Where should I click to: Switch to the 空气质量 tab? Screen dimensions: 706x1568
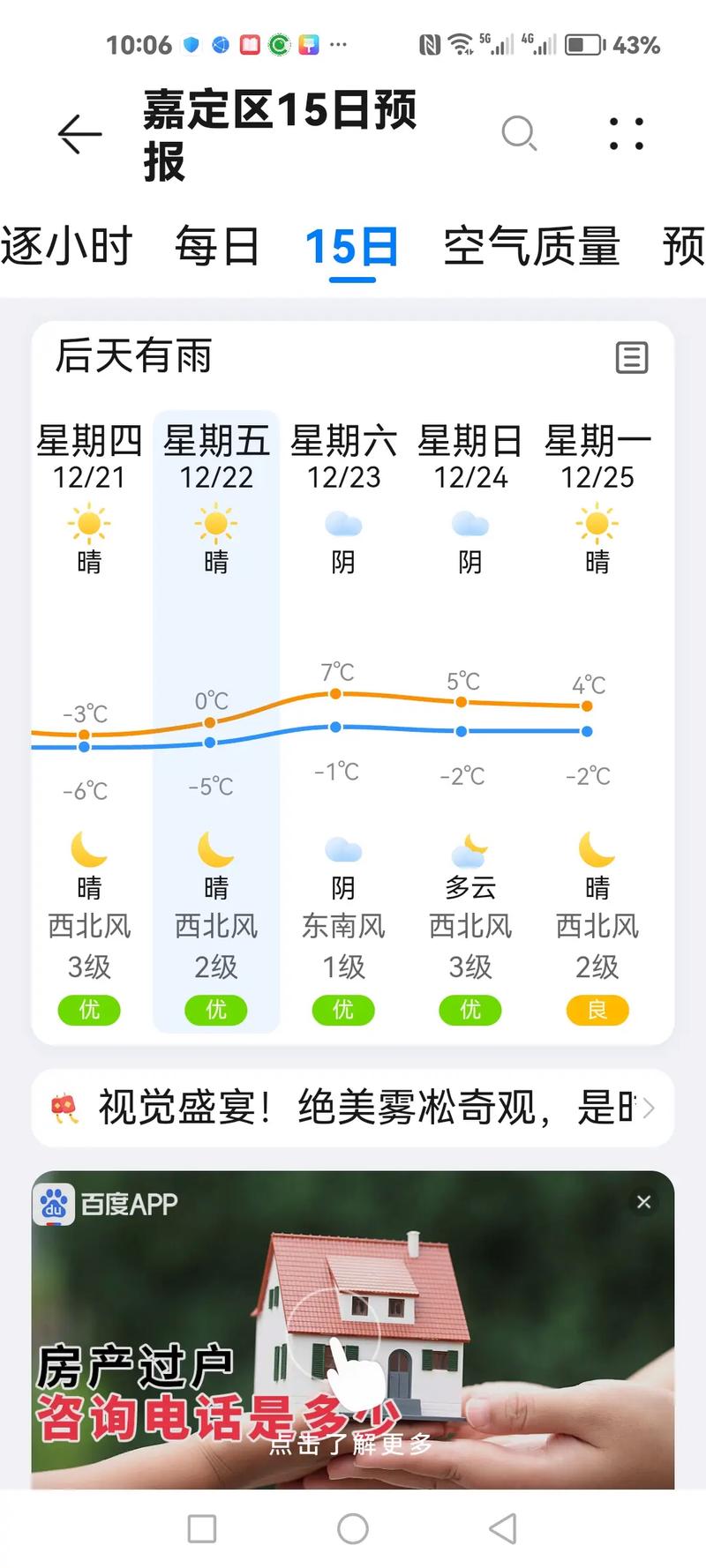coord(533,247)
